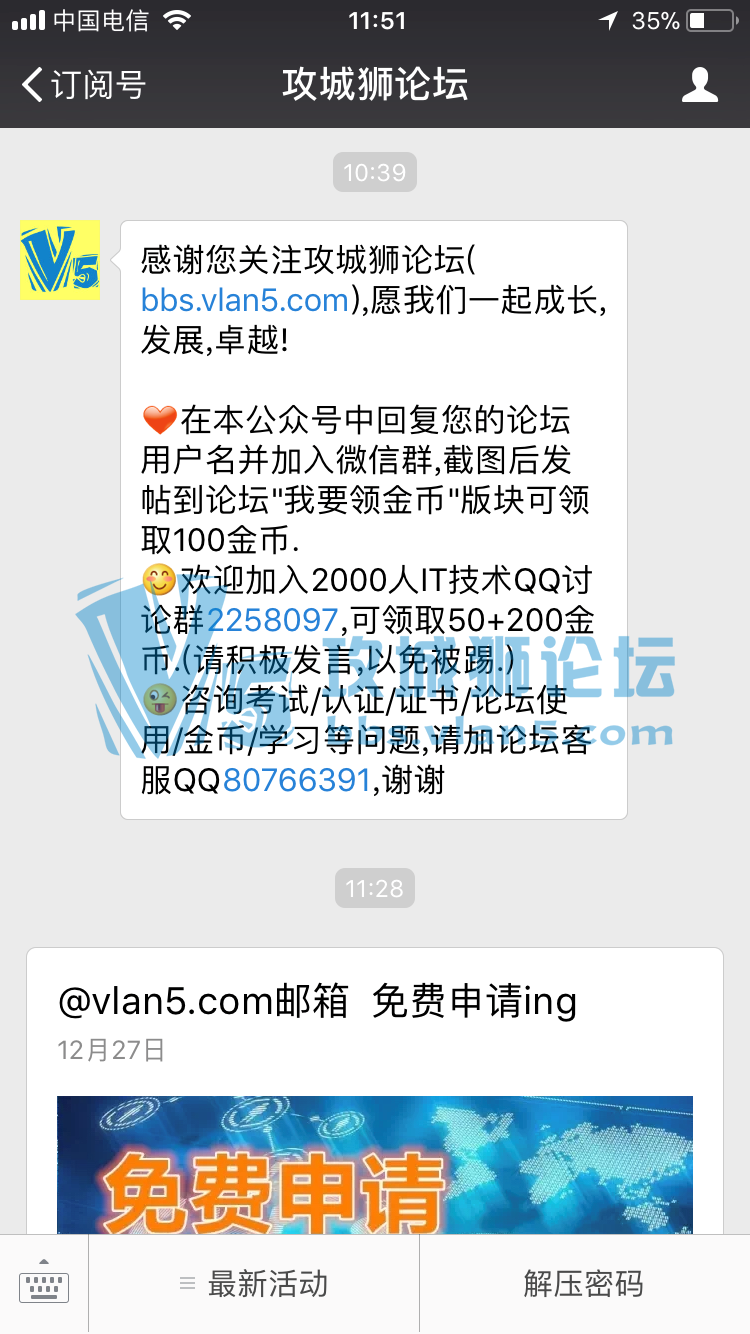The height and width of the screenshot is (1334, 750).
Task: Tap the QQ group number 2258097
Action: tap(274, 620)
